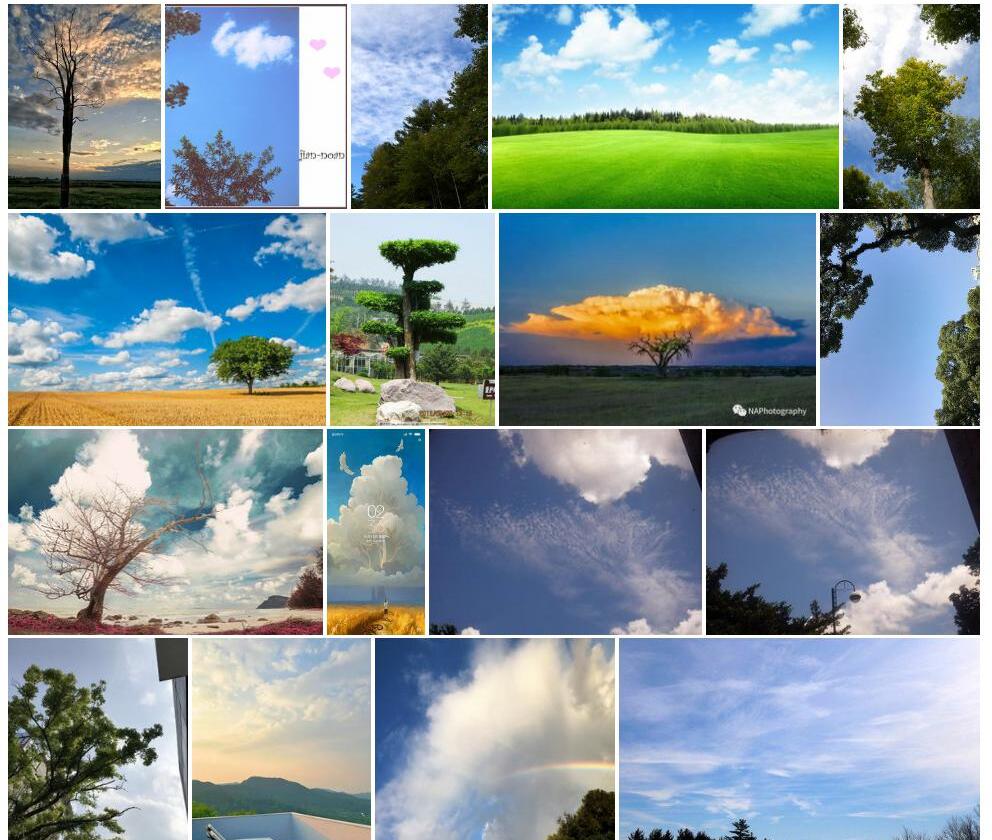Open the bare tree at sunset photo
The image size is (992, 840).
[84, 106]
